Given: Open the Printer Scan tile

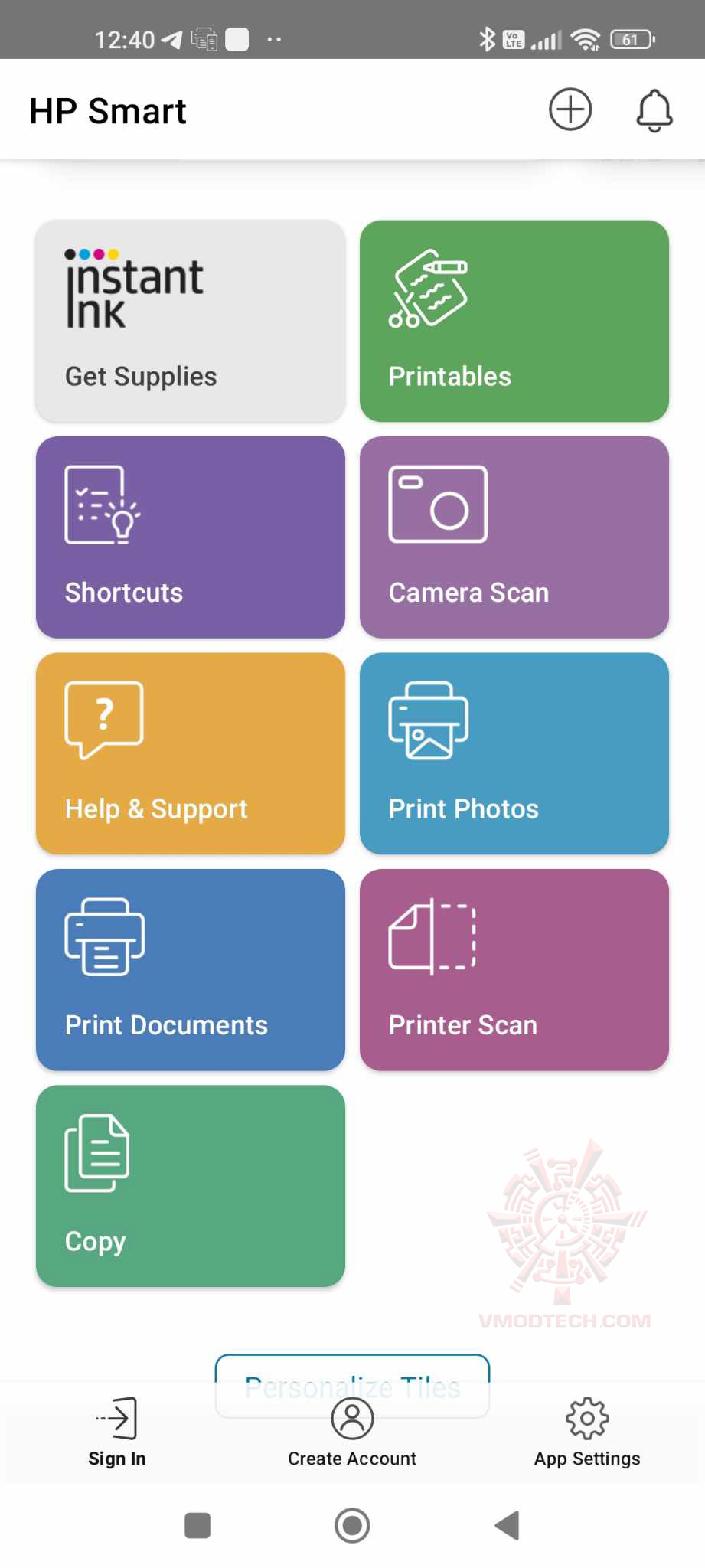Looking at the screenshot, I should click(514, 970).
